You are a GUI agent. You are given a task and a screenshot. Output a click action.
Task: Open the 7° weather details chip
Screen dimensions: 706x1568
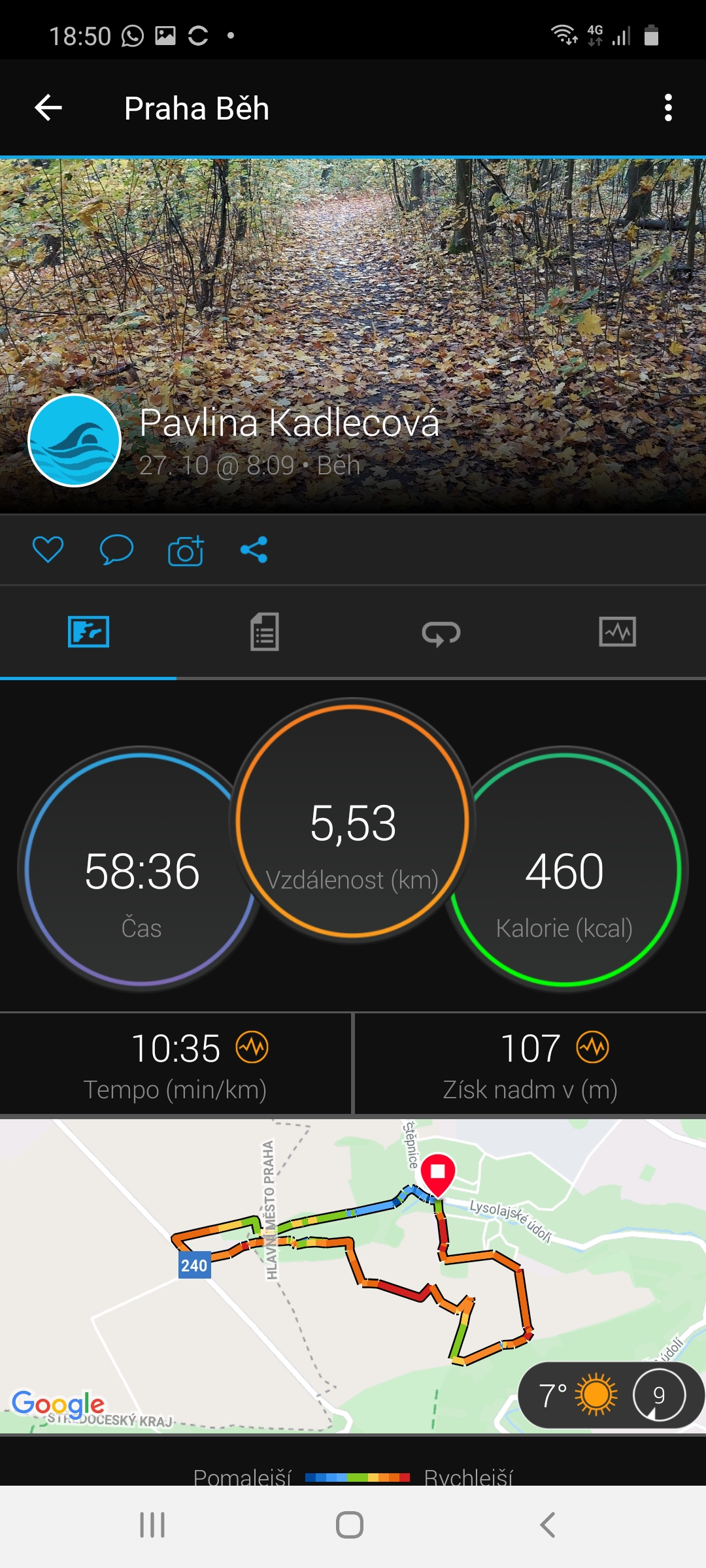[x=611, y=1395]
